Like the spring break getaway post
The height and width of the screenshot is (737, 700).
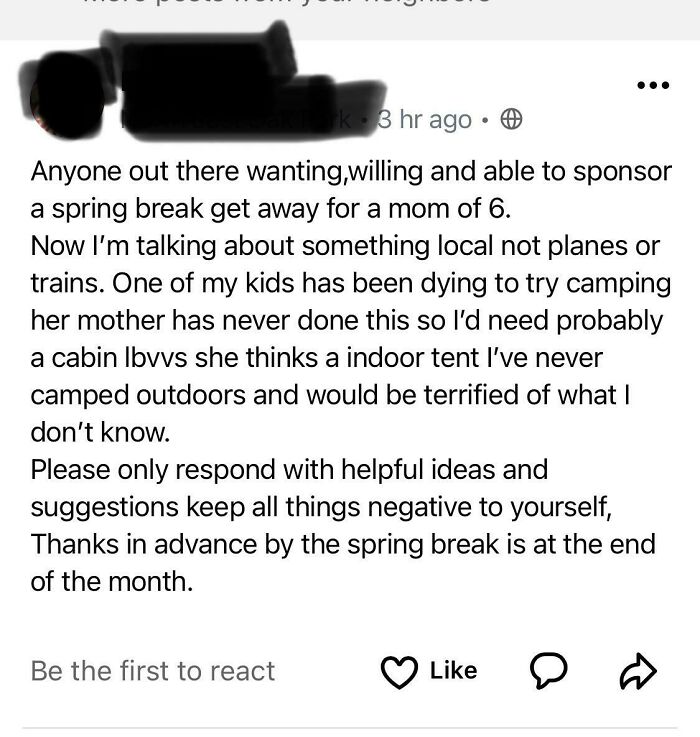(430, 671)
